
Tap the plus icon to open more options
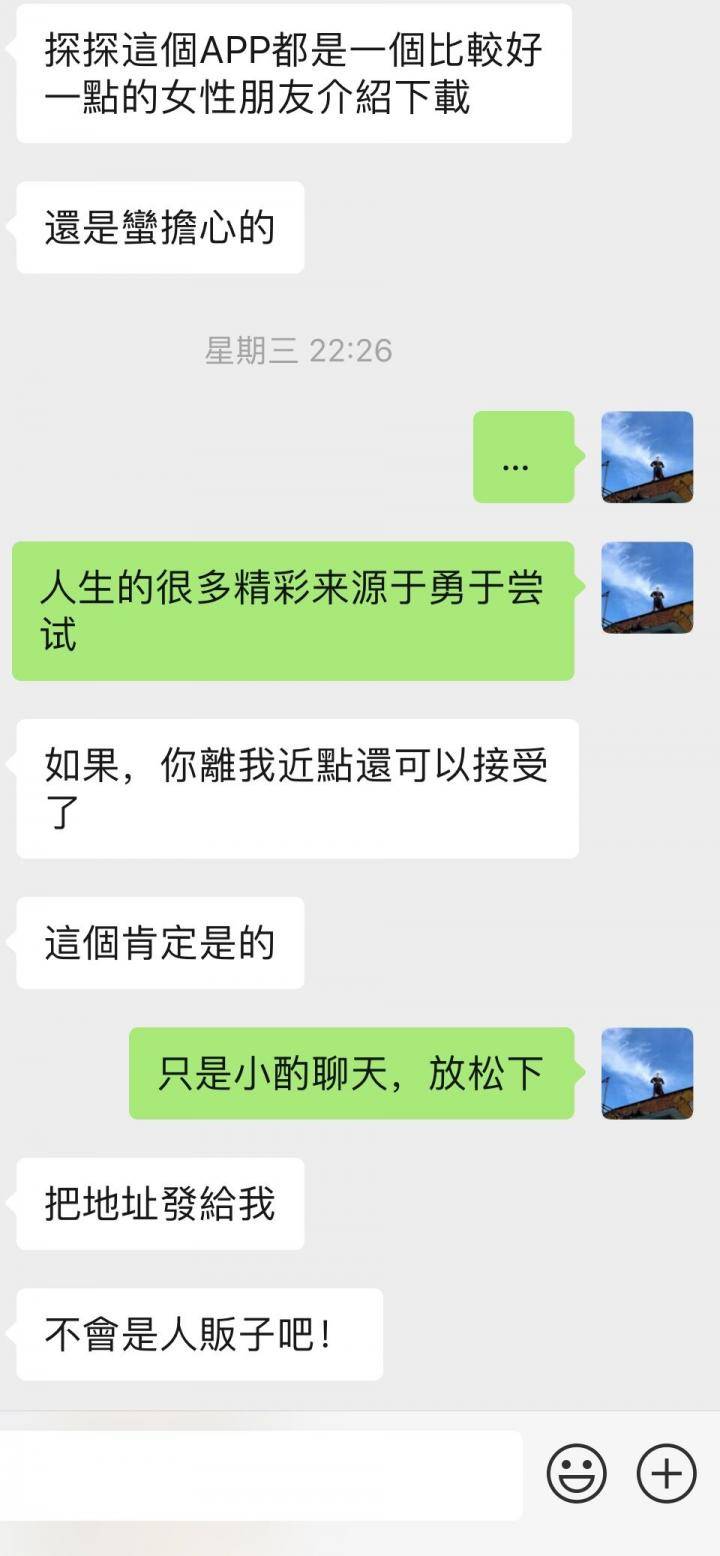[x=664, y=1470]
